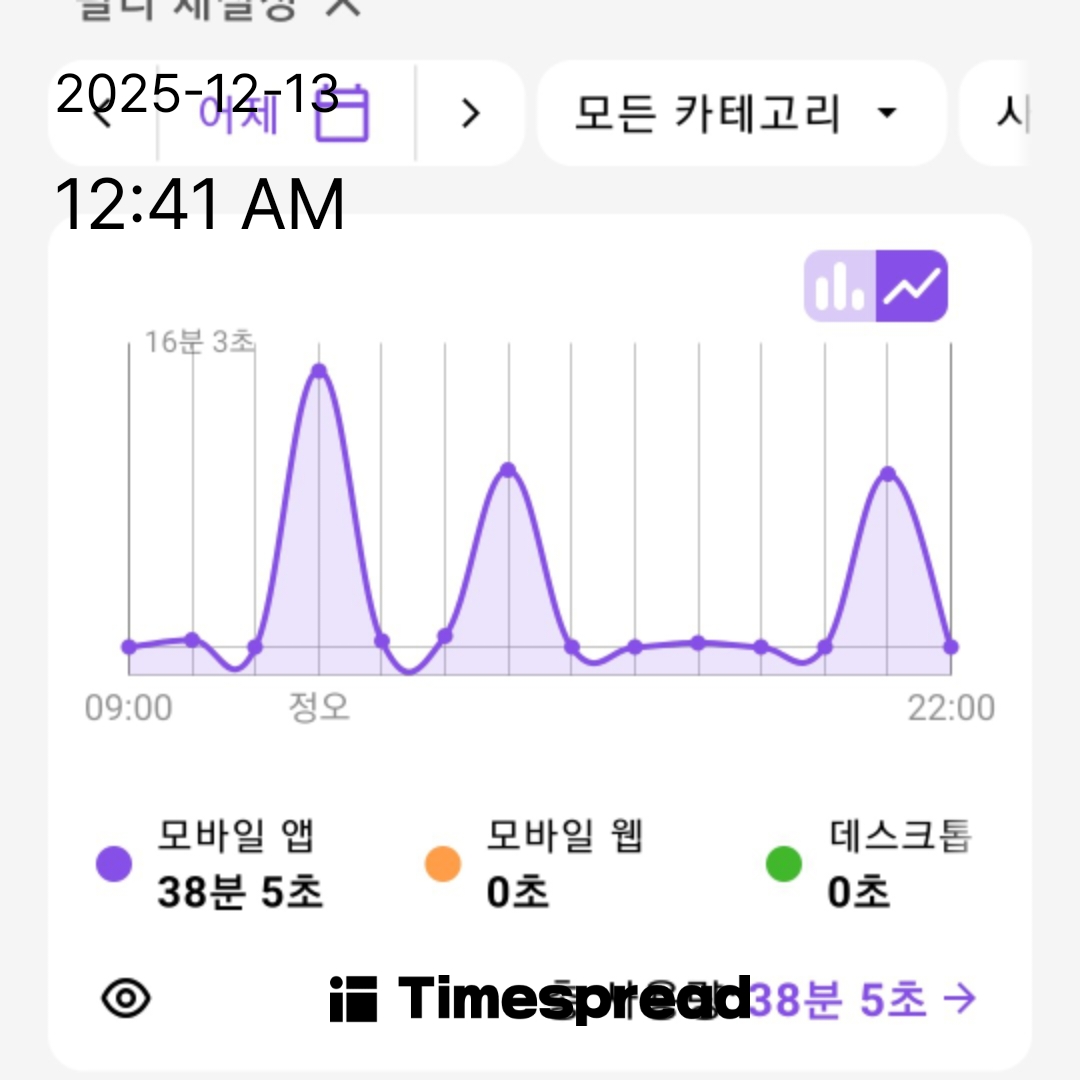Go to the previous day
Viewport: 1080px width, 1080px height.
coord(100,114)
